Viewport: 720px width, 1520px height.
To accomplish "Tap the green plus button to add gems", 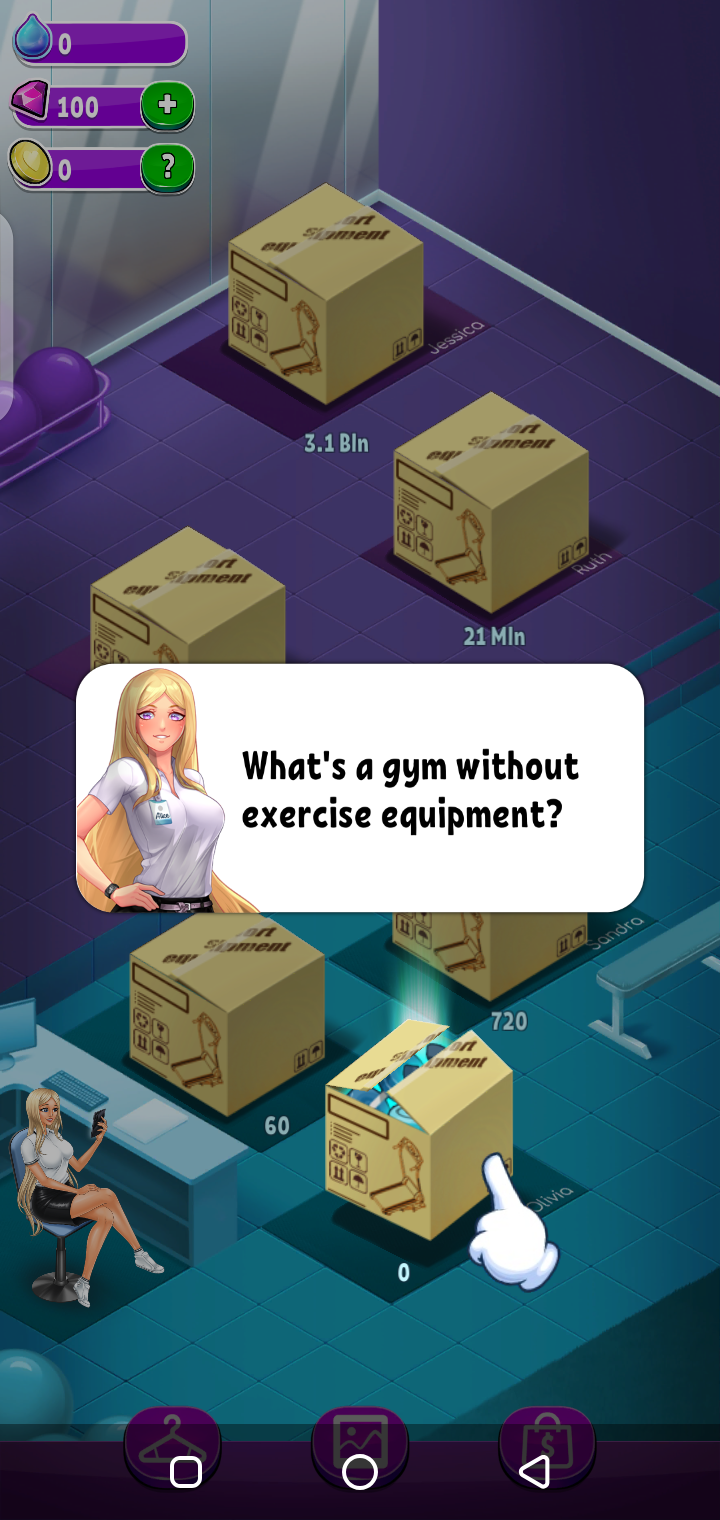I will click(x=167, y=104).
